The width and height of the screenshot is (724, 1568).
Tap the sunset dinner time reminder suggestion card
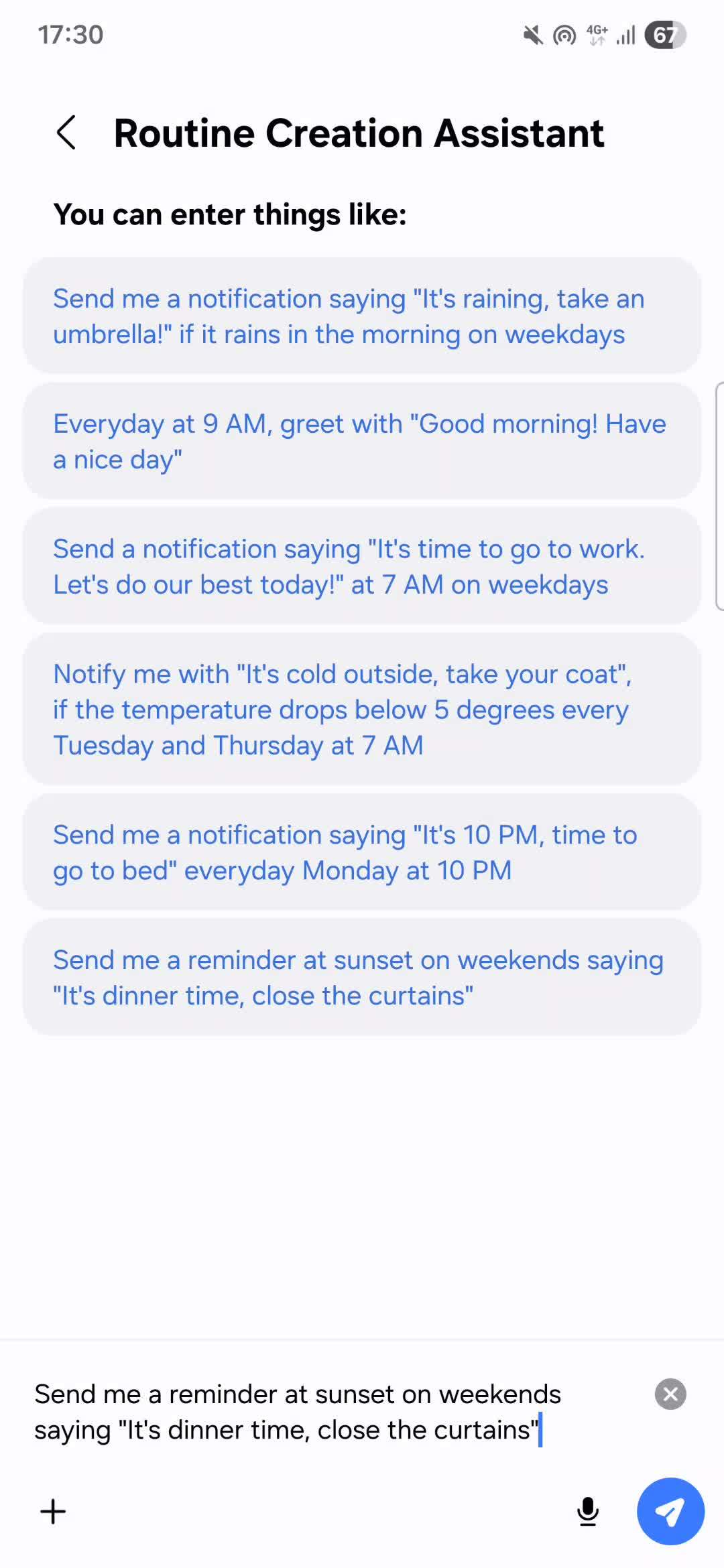[362, 977]
